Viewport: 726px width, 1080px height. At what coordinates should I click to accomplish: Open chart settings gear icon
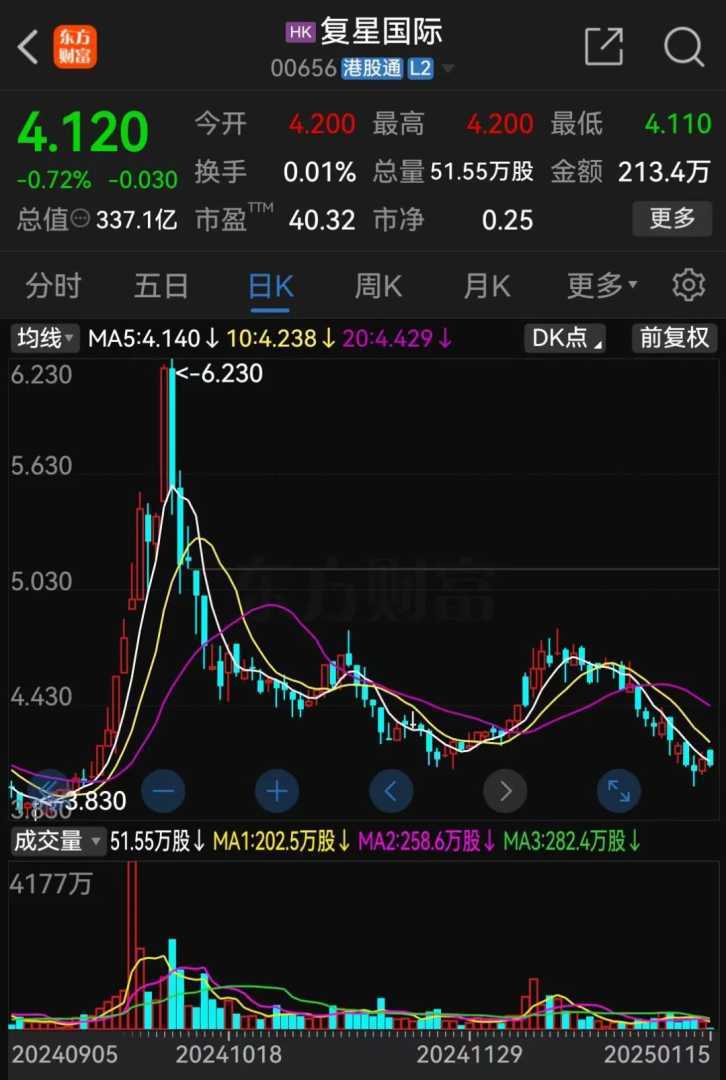point(688,286)
